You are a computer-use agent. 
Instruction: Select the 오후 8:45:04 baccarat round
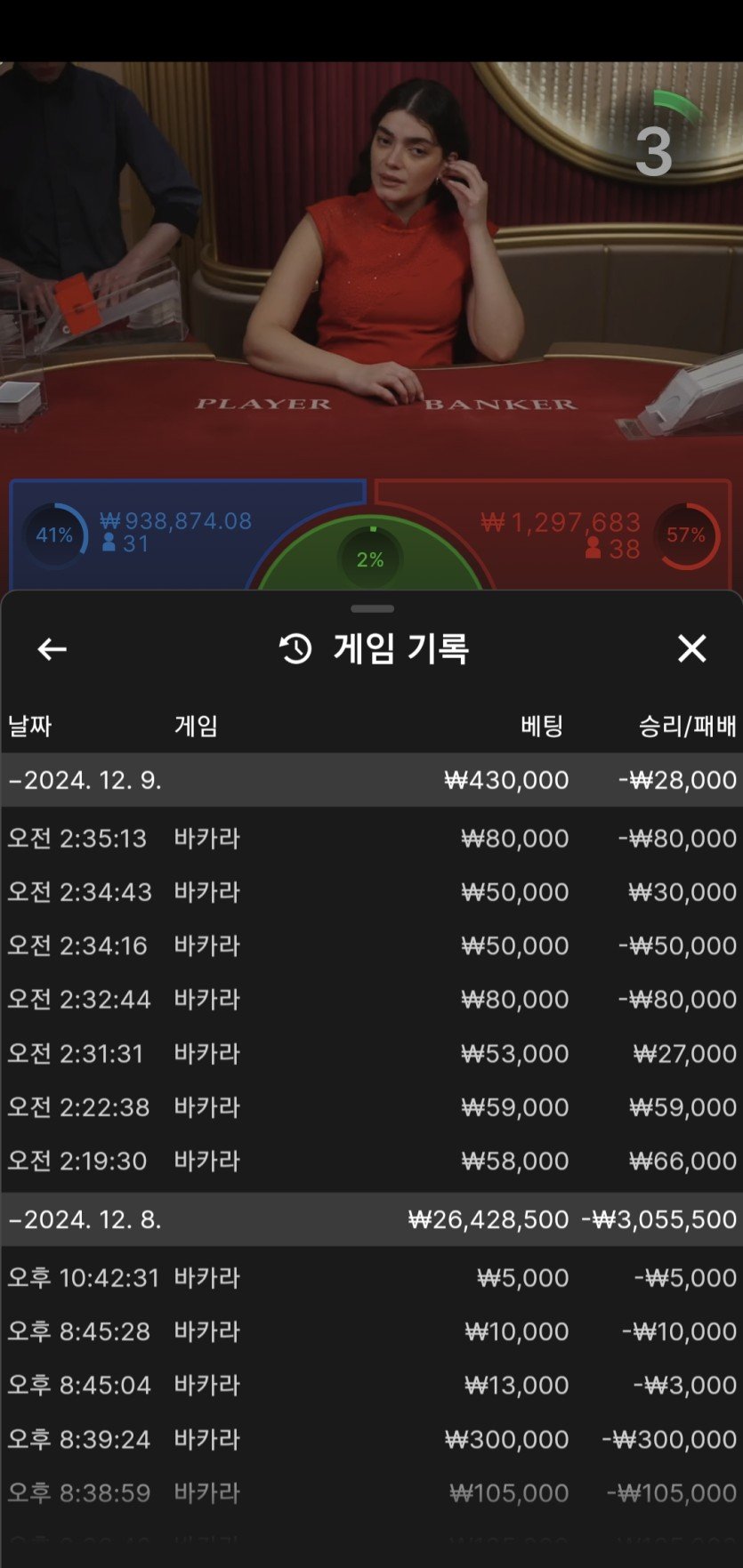point(371,1385)
